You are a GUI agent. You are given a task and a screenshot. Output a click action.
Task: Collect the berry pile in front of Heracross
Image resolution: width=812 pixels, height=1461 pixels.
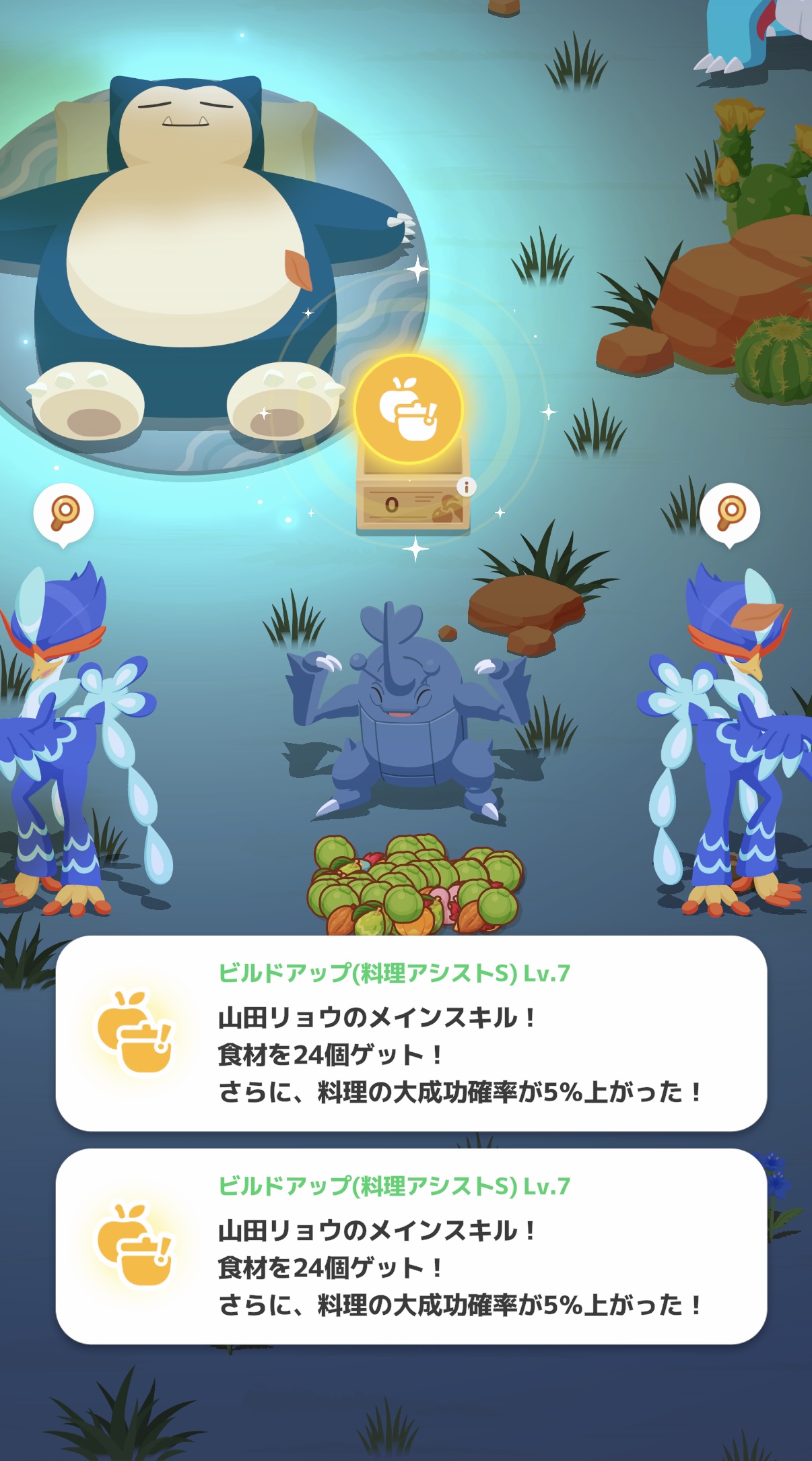coord(415,884)
